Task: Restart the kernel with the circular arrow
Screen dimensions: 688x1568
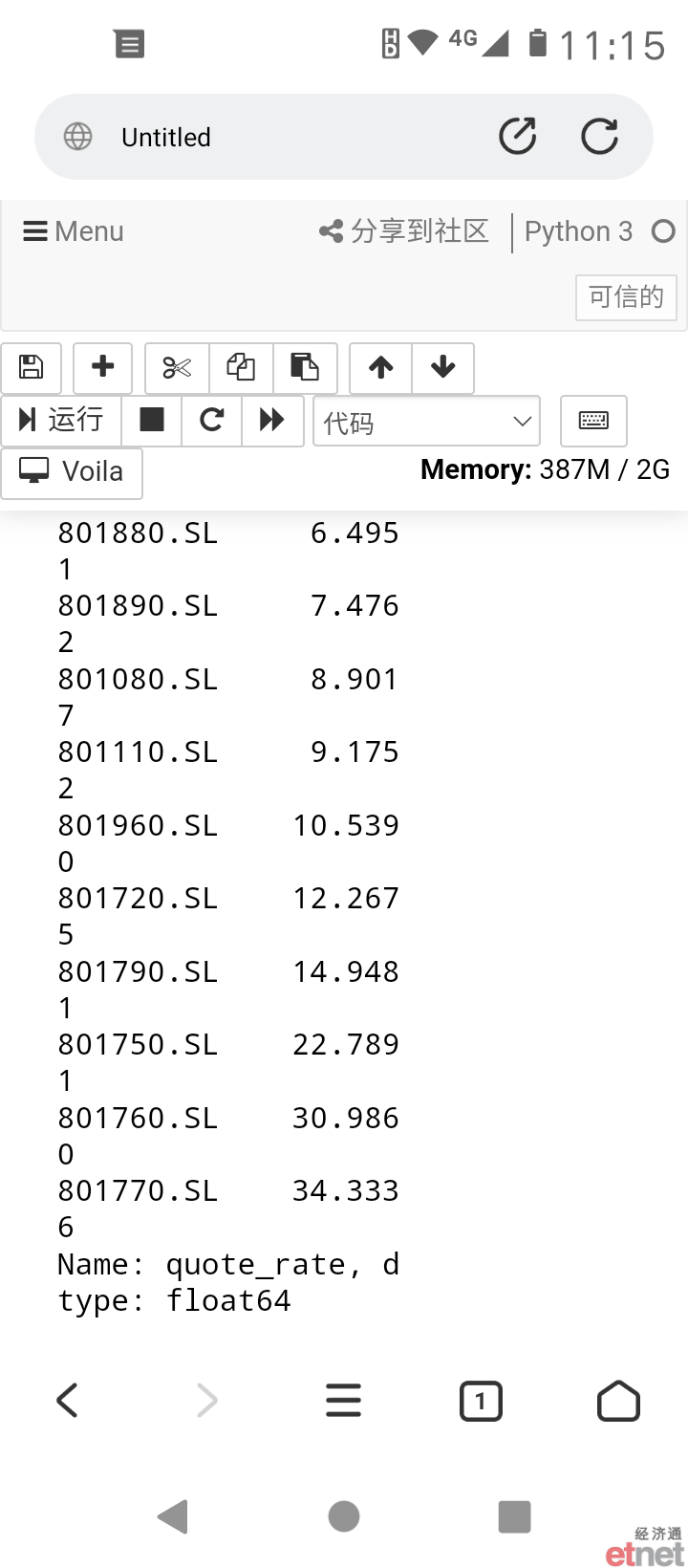Action: pos(212,420)
